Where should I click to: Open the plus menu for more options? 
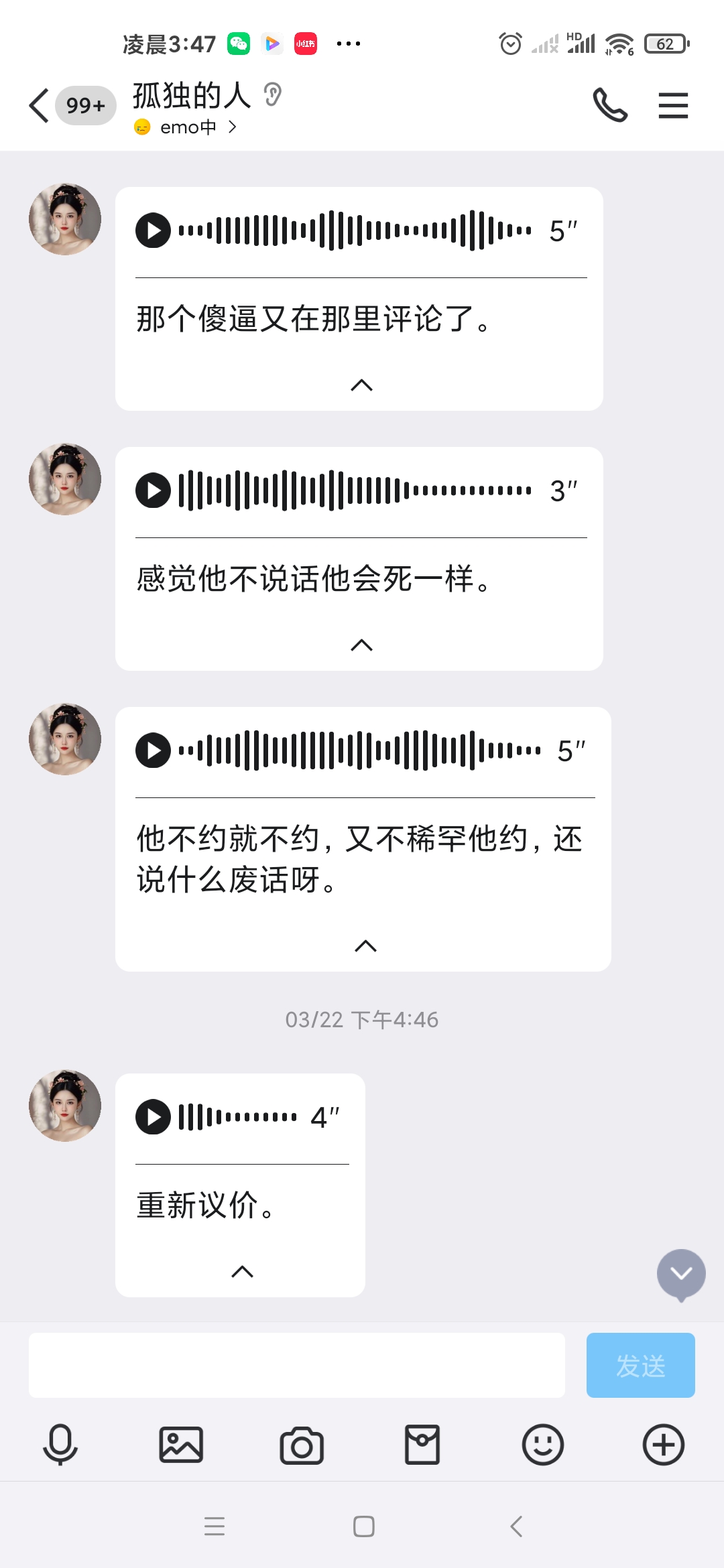[663, 1445]
